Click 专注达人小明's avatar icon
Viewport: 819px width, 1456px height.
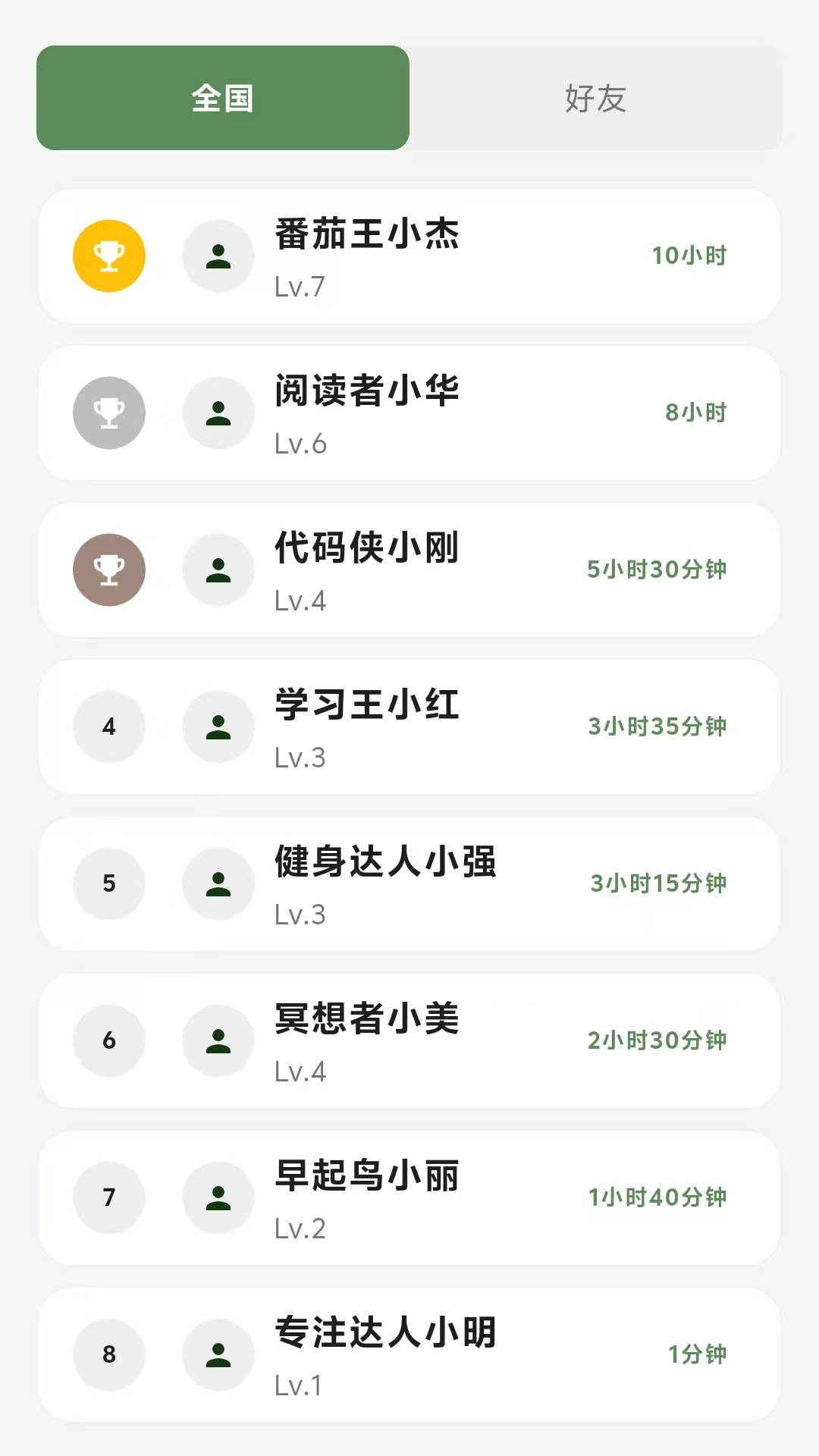pos(218,1354)
